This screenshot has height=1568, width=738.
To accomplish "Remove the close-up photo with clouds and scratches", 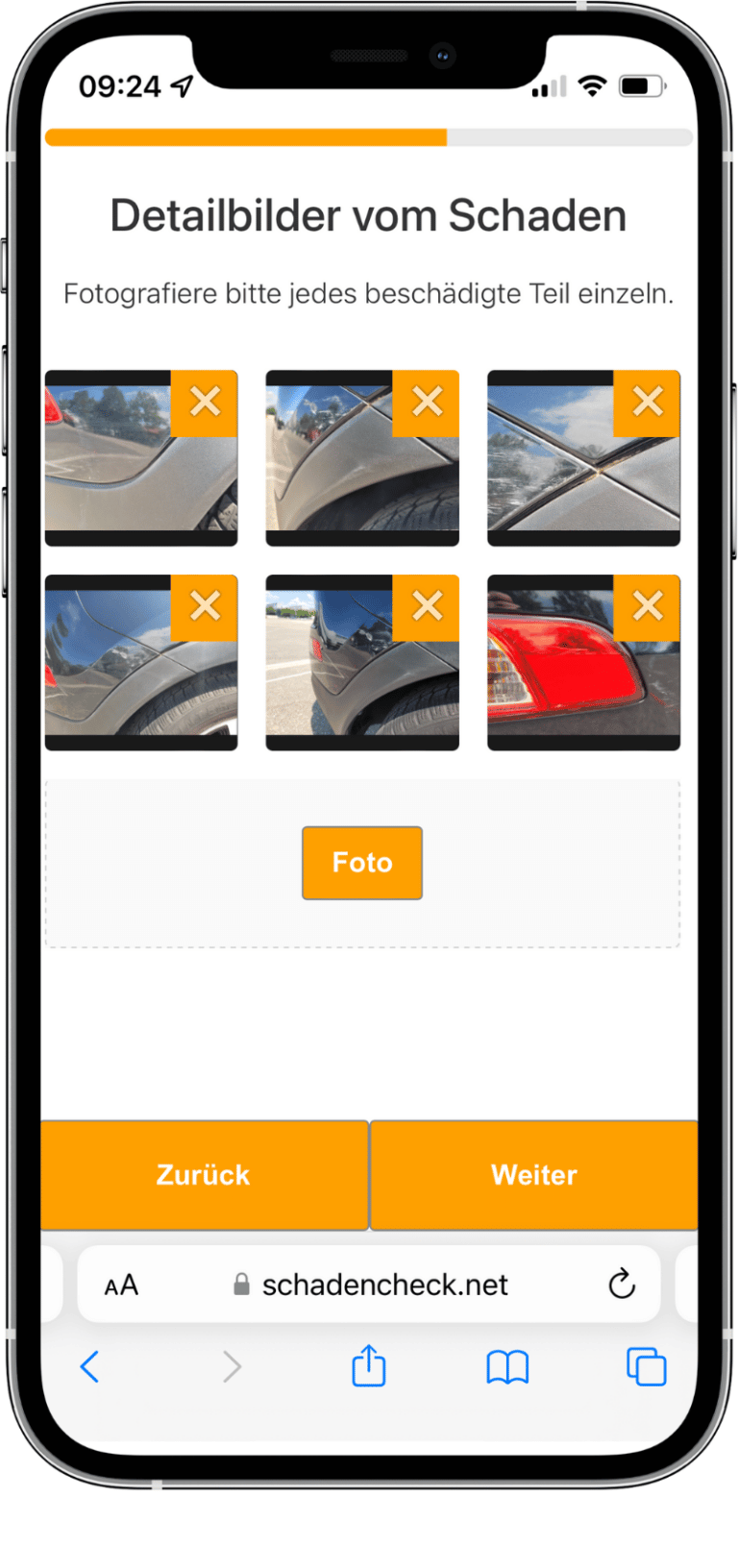I will coord(648,402).
